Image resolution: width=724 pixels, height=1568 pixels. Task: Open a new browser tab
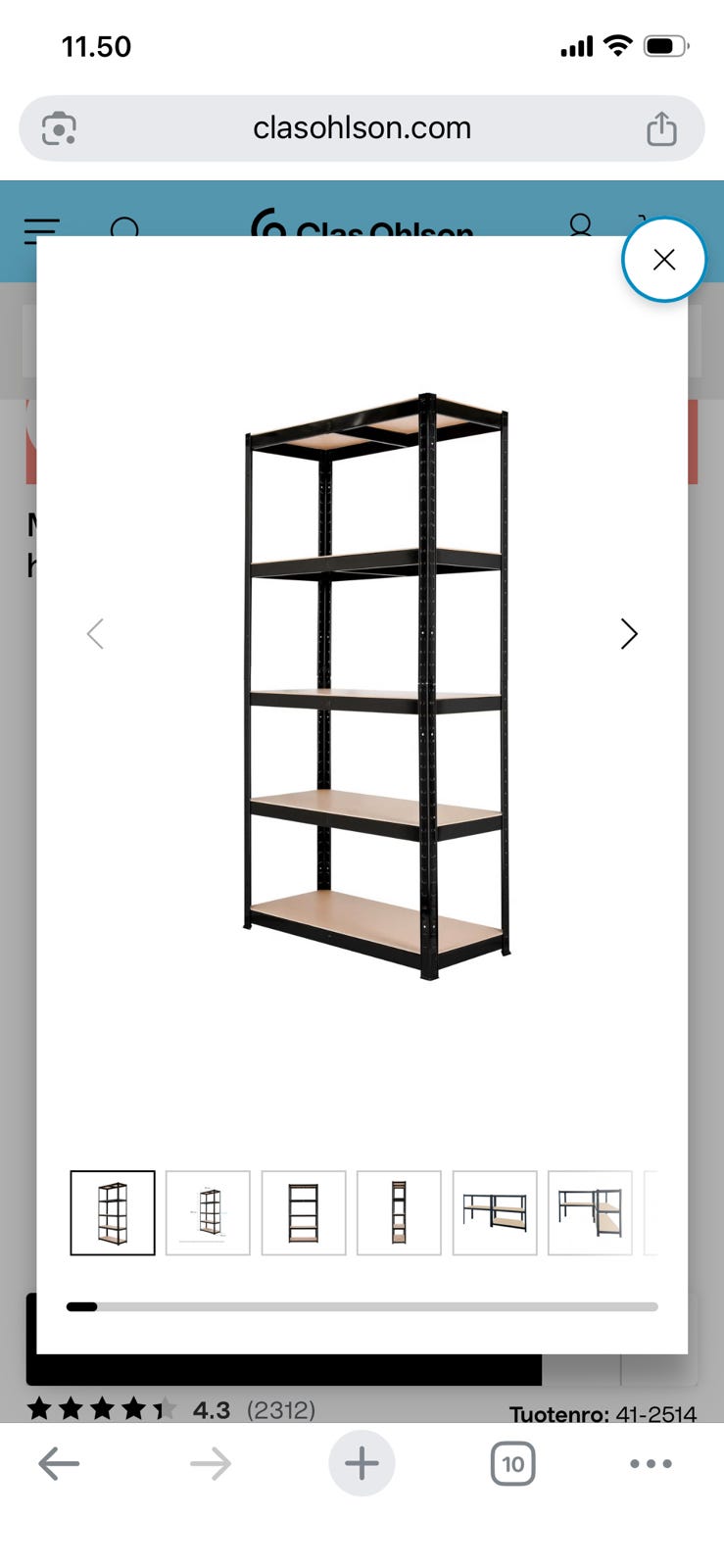pos(362,1464)
